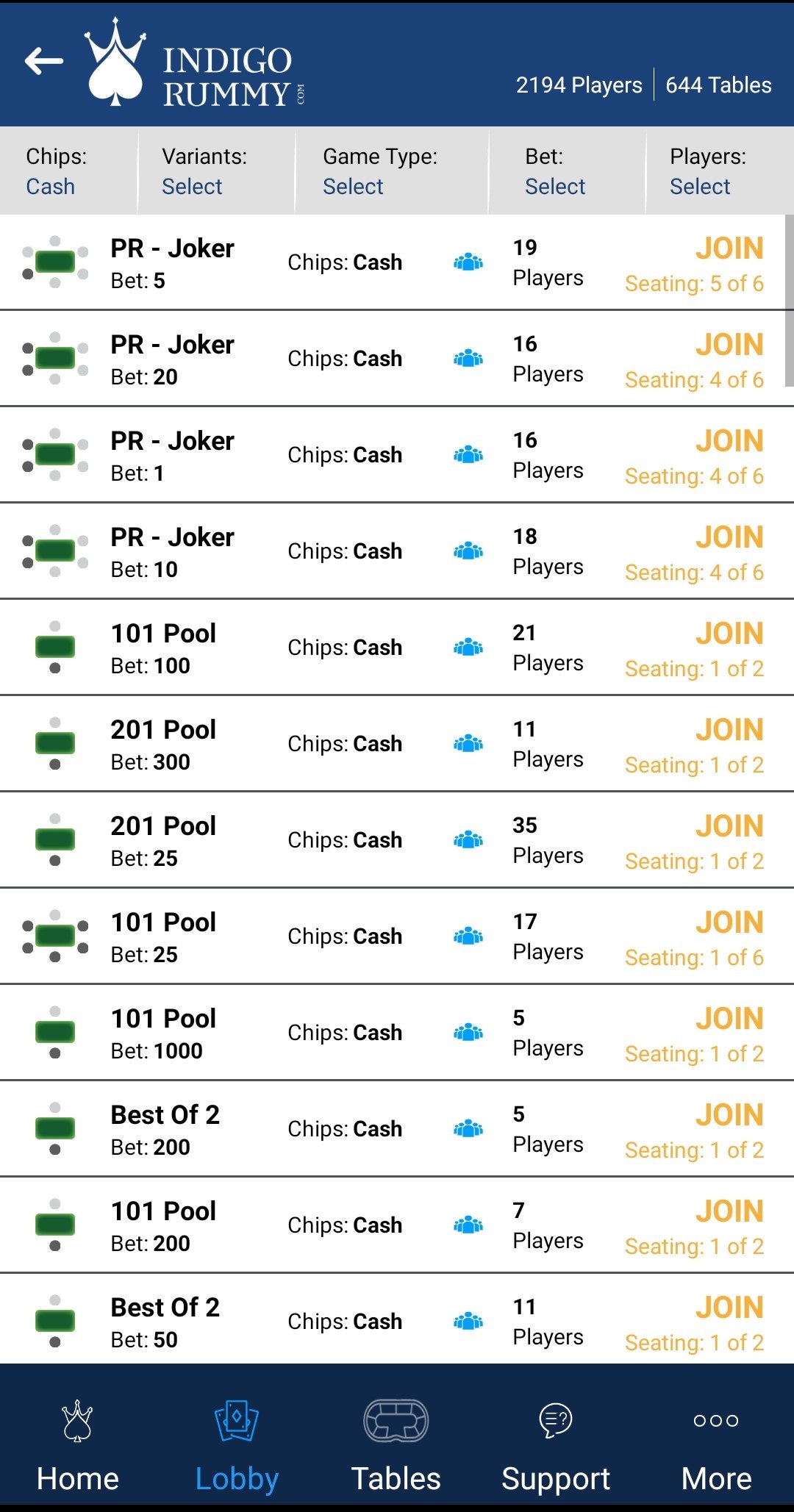
Task: Join the 201 Pool Bet 25 table
Action: [729, 826]
